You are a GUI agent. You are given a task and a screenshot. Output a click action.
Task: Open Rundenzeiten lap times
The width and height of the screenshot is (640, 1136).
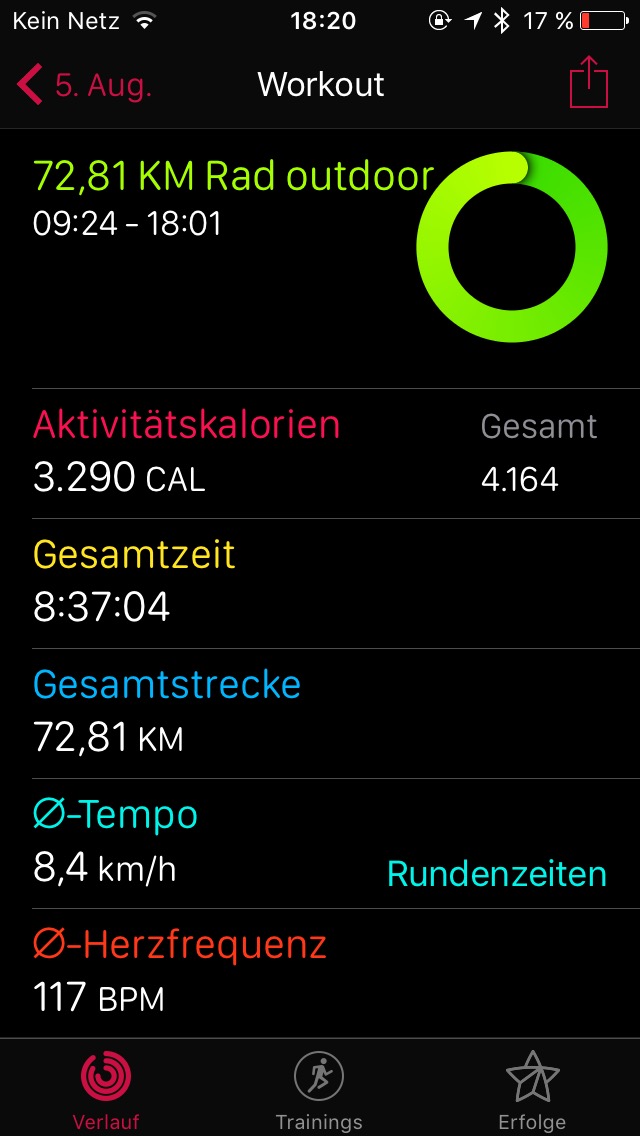click(x=496, y=874)
